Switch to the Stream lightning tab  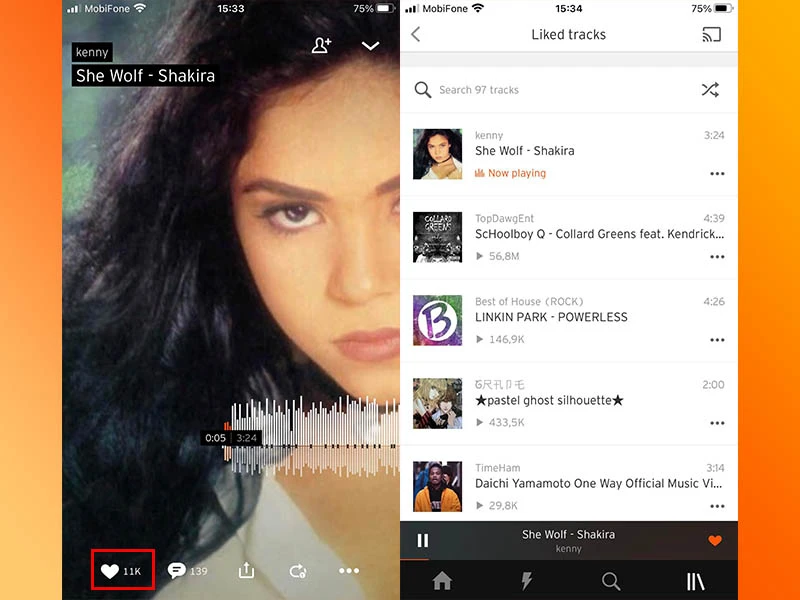tap(527, 581)
